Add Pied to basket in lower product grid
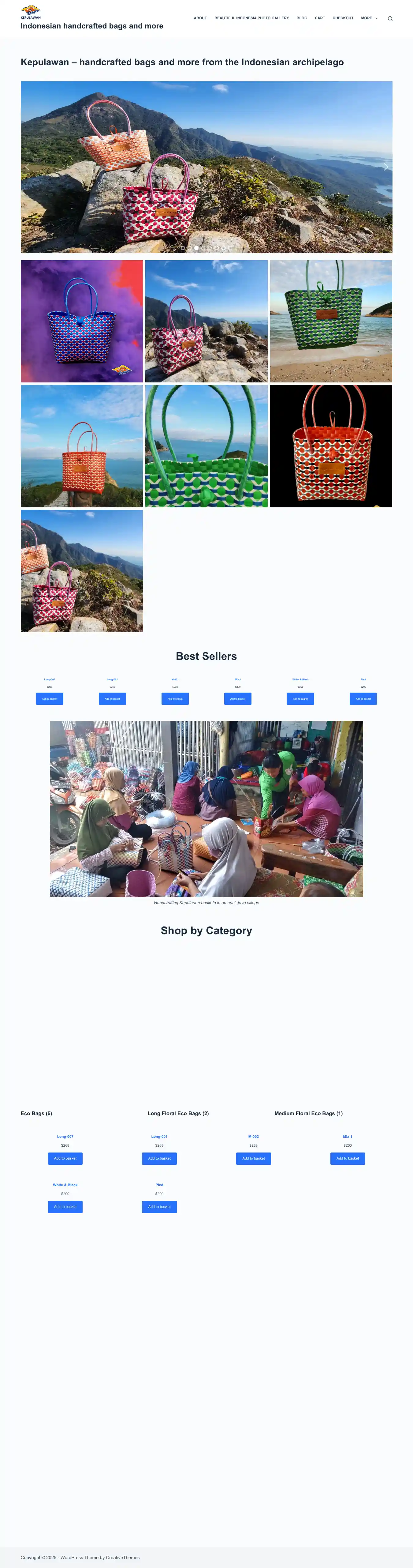Screen dimensions: 413x1568 pos(159,1206)
